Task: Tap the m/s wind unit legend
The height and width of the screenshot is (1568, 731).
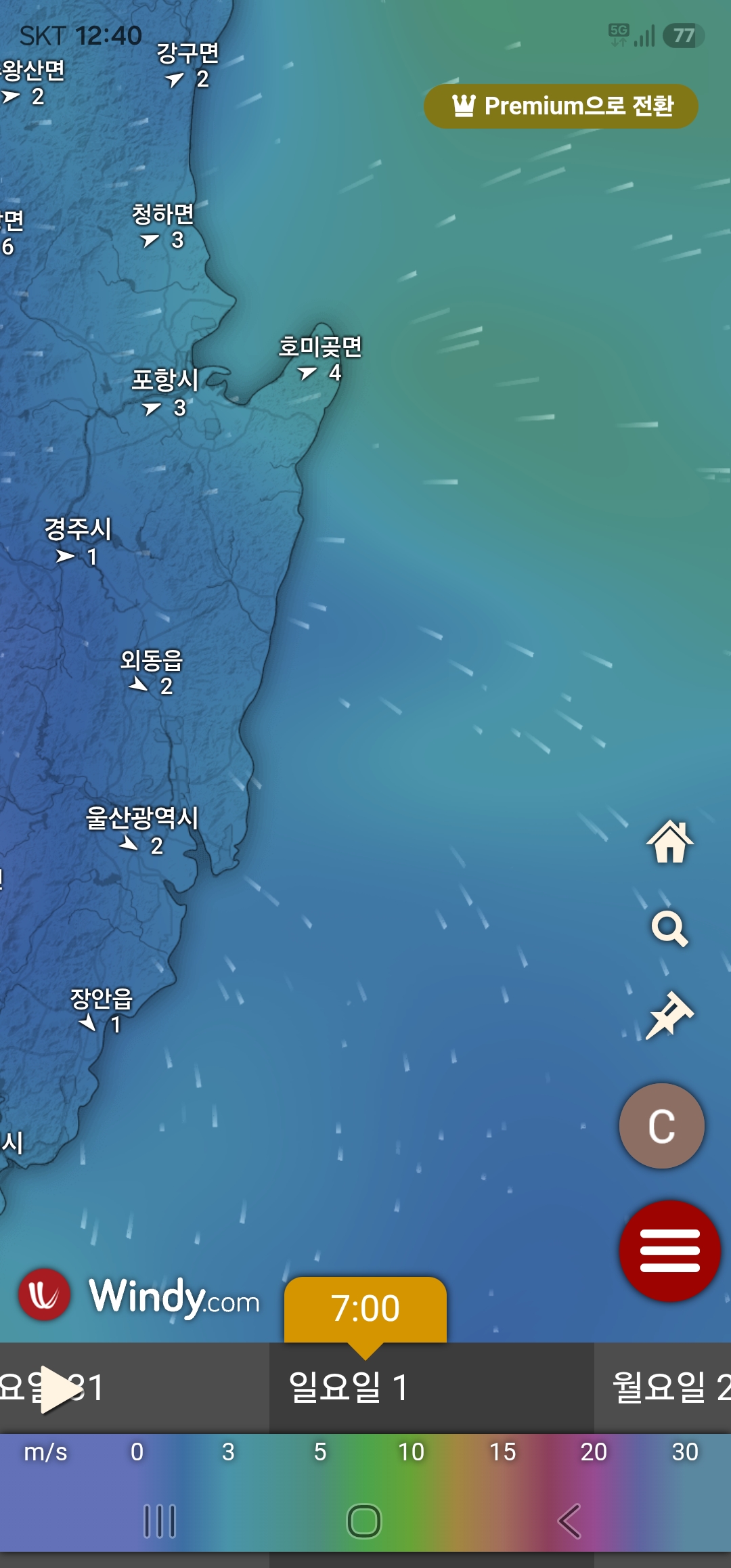Action: coord(45,1452)
